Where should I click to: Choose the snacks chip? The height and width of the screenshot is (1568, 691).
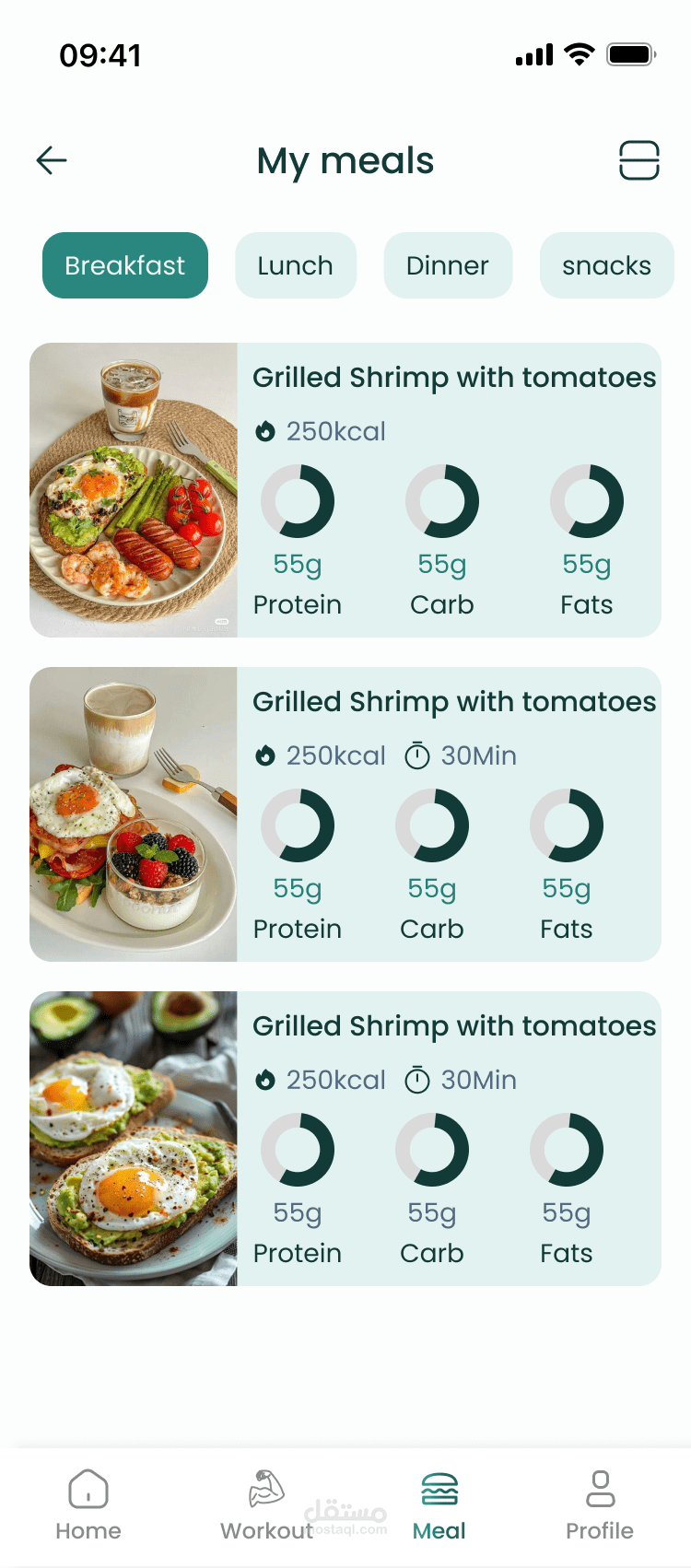606,265
